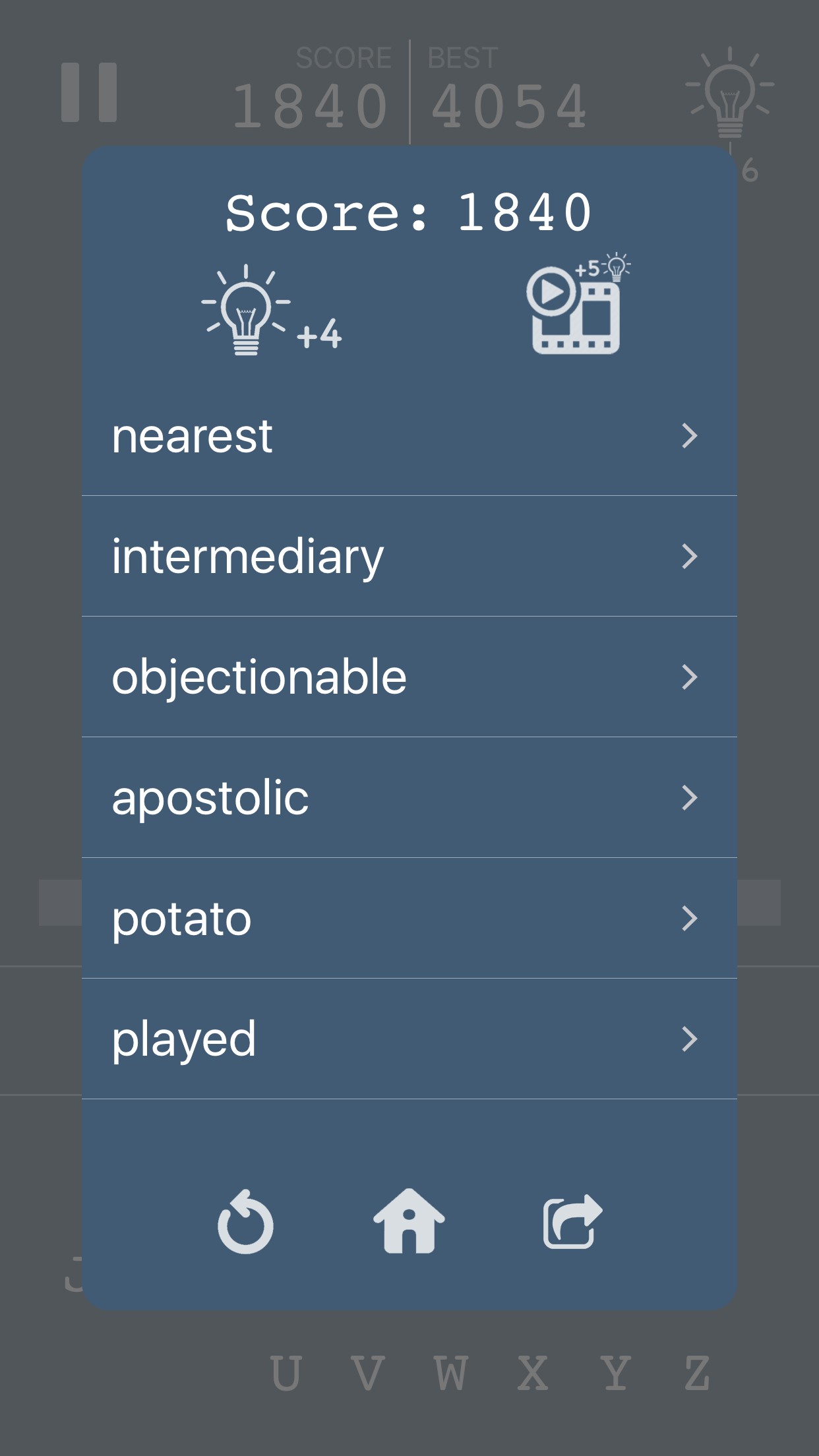The height and width of the screenshot is (1456, 819).
Task: Look up the word 'played'
Action: coord(409,1039)
